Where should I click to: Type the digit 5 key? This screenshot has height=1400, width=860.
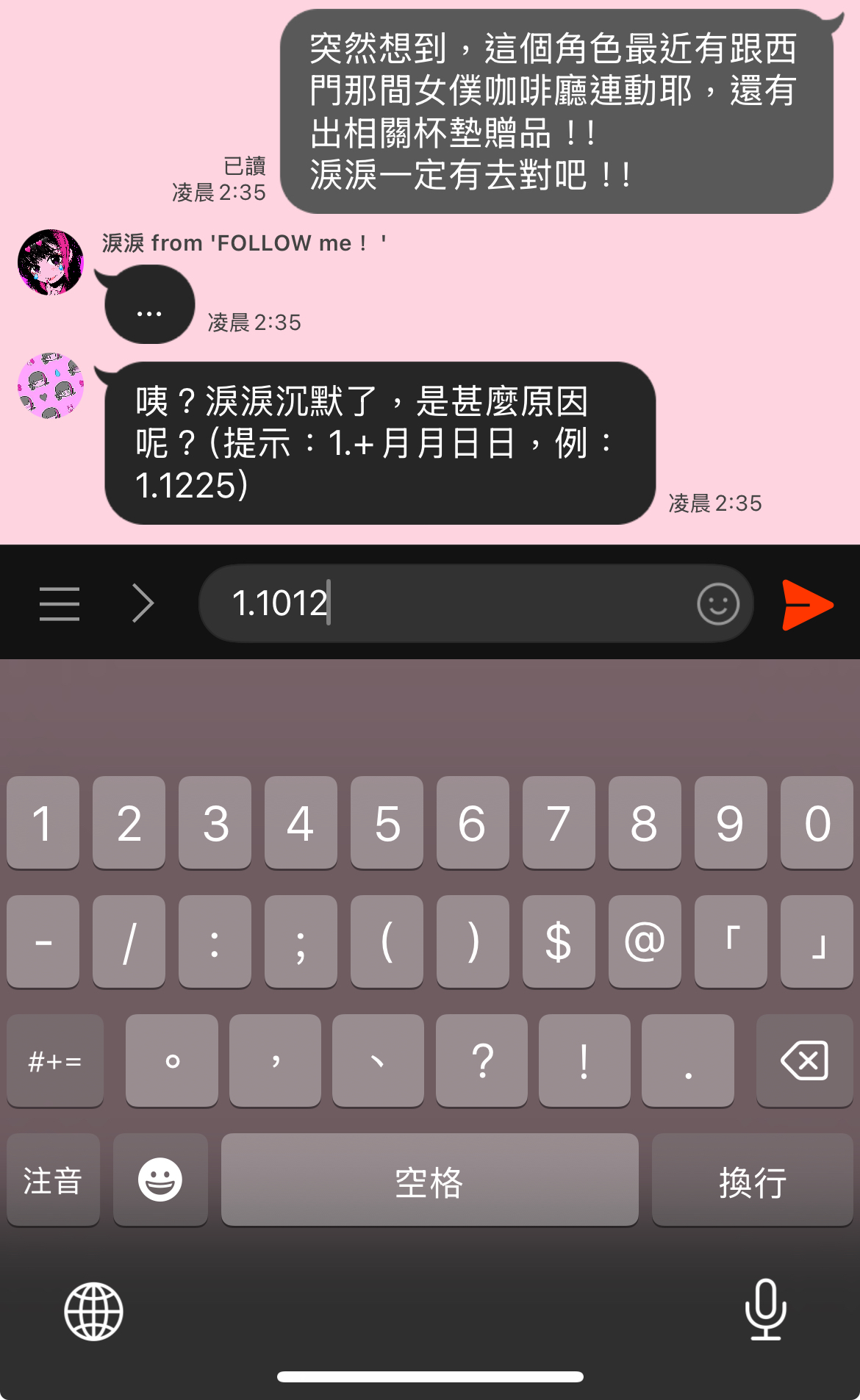pyautogui.click(x=387, y=823)
